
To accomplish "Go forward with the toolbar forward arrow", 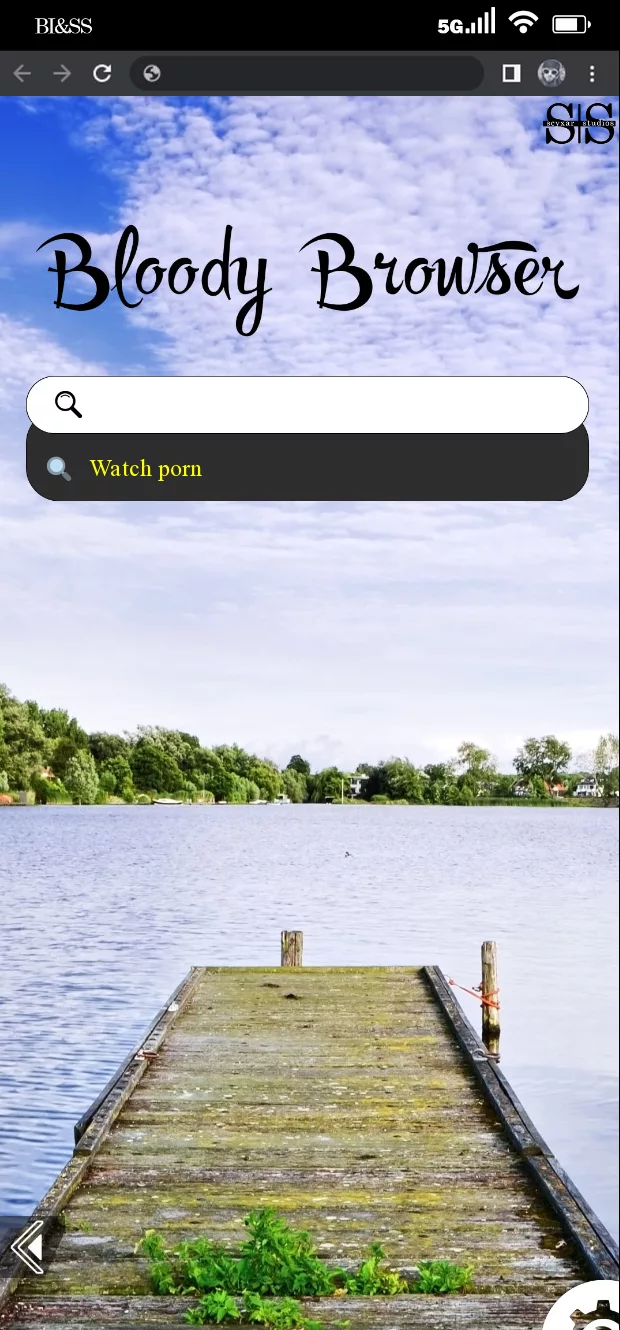I will [x=62, y=73].
